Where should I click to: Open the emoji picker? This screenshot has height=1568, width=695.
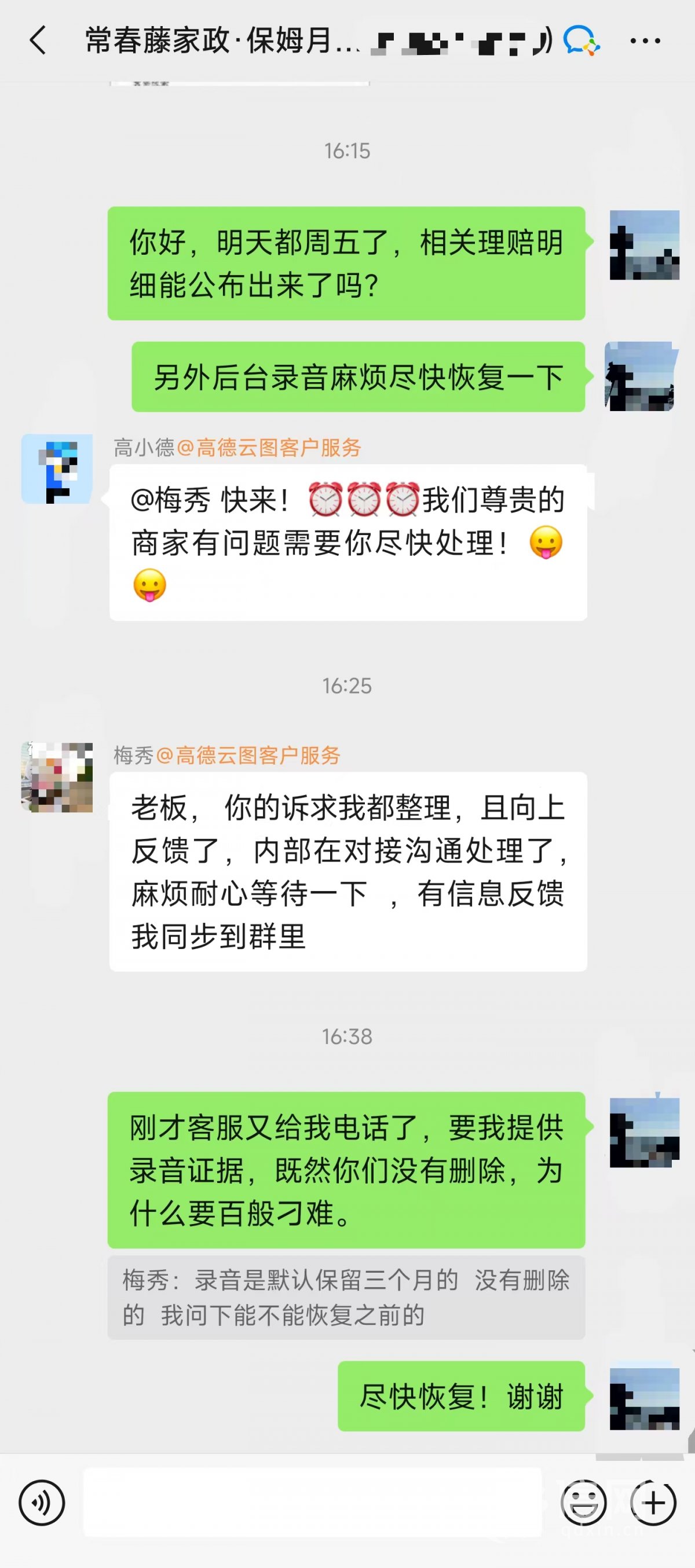(583, 1503)
